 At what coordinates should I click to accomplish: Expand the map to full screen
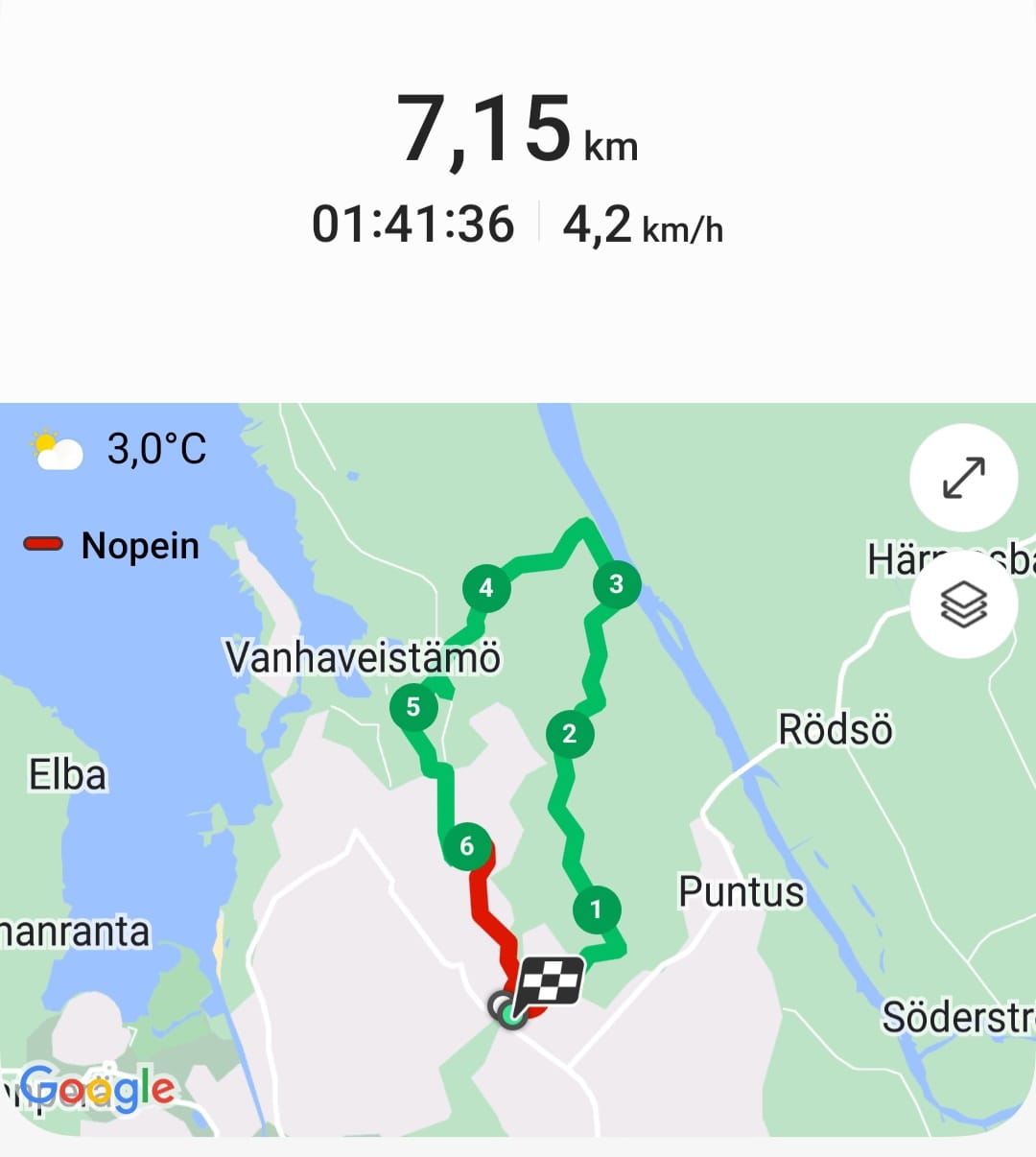tap(963, 478)
